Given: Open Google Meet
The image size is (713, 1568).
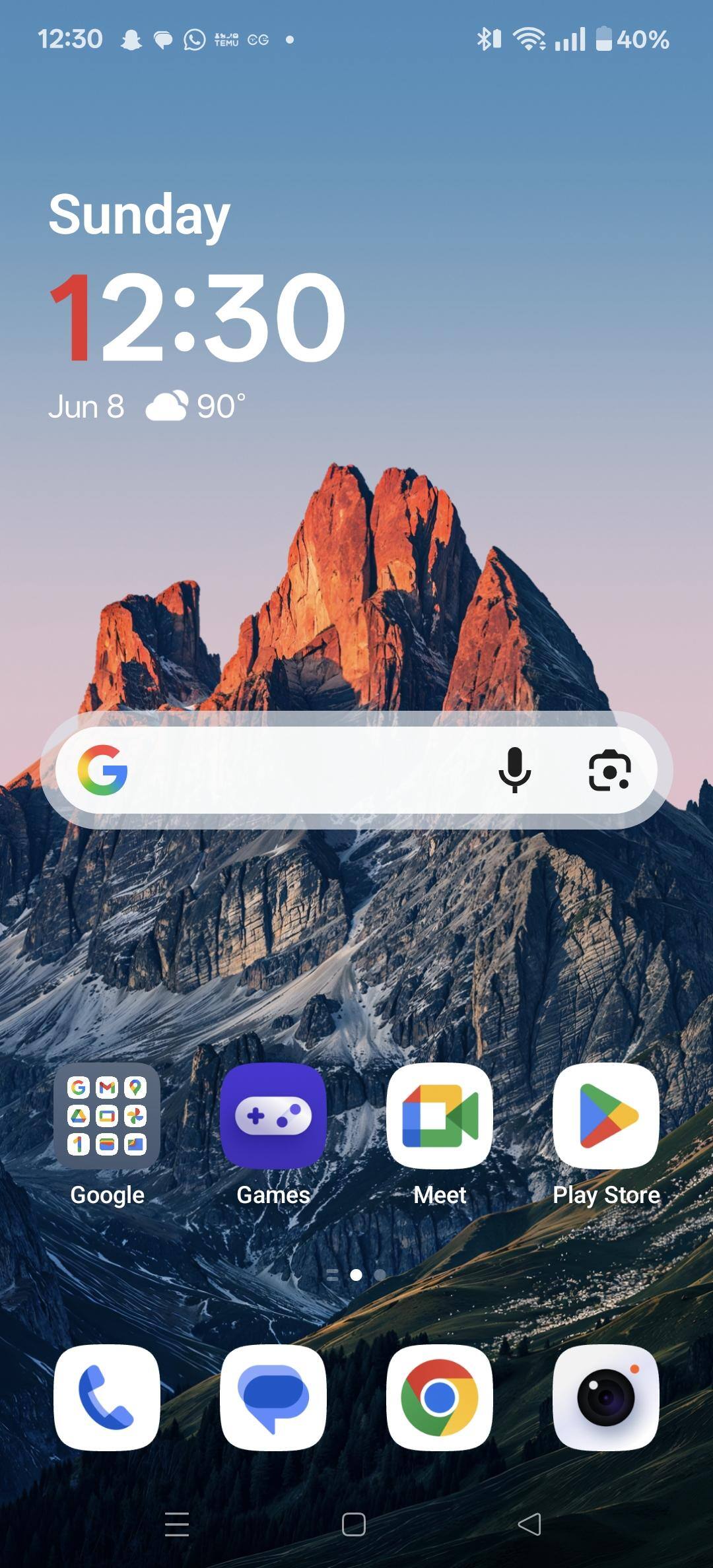Looking at the screenshot, I should tap(440, 1116).
